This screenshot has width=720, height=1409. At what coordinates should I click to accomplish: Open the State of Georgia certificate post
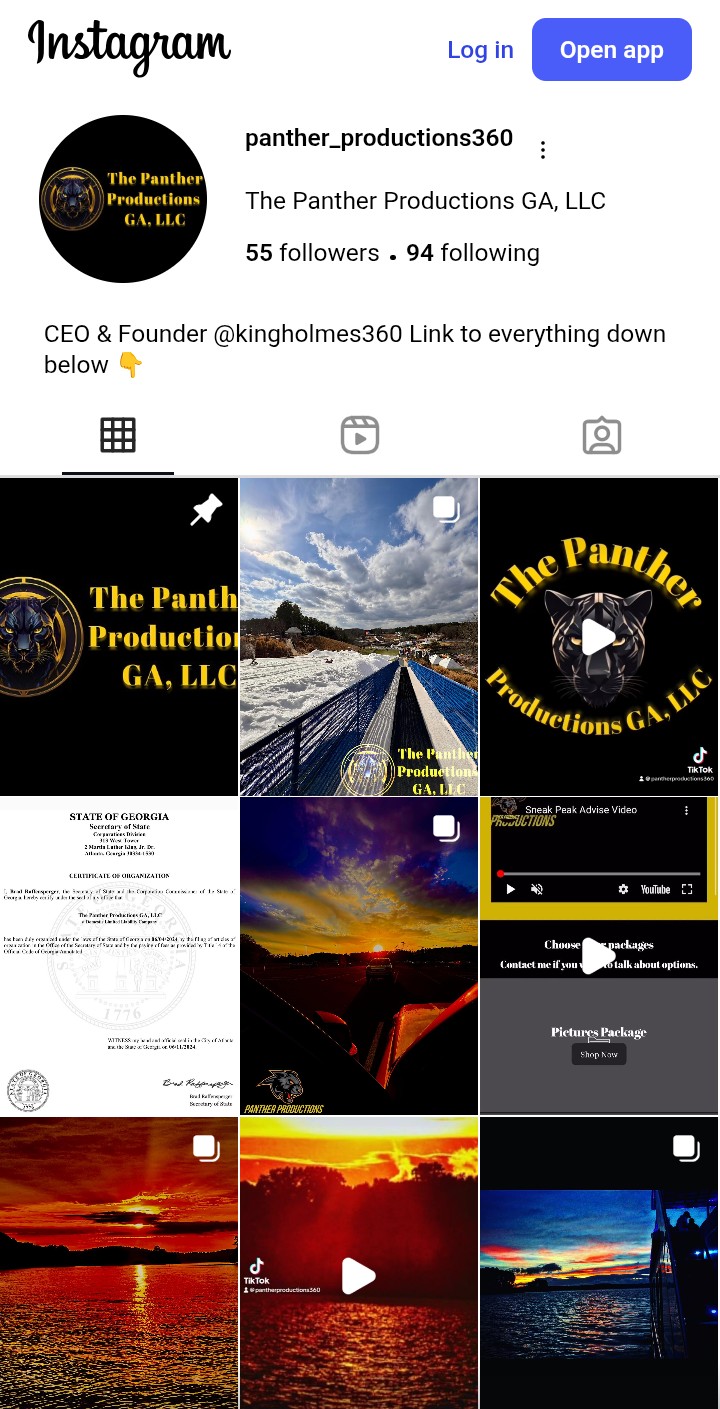(x=119, y=956)
